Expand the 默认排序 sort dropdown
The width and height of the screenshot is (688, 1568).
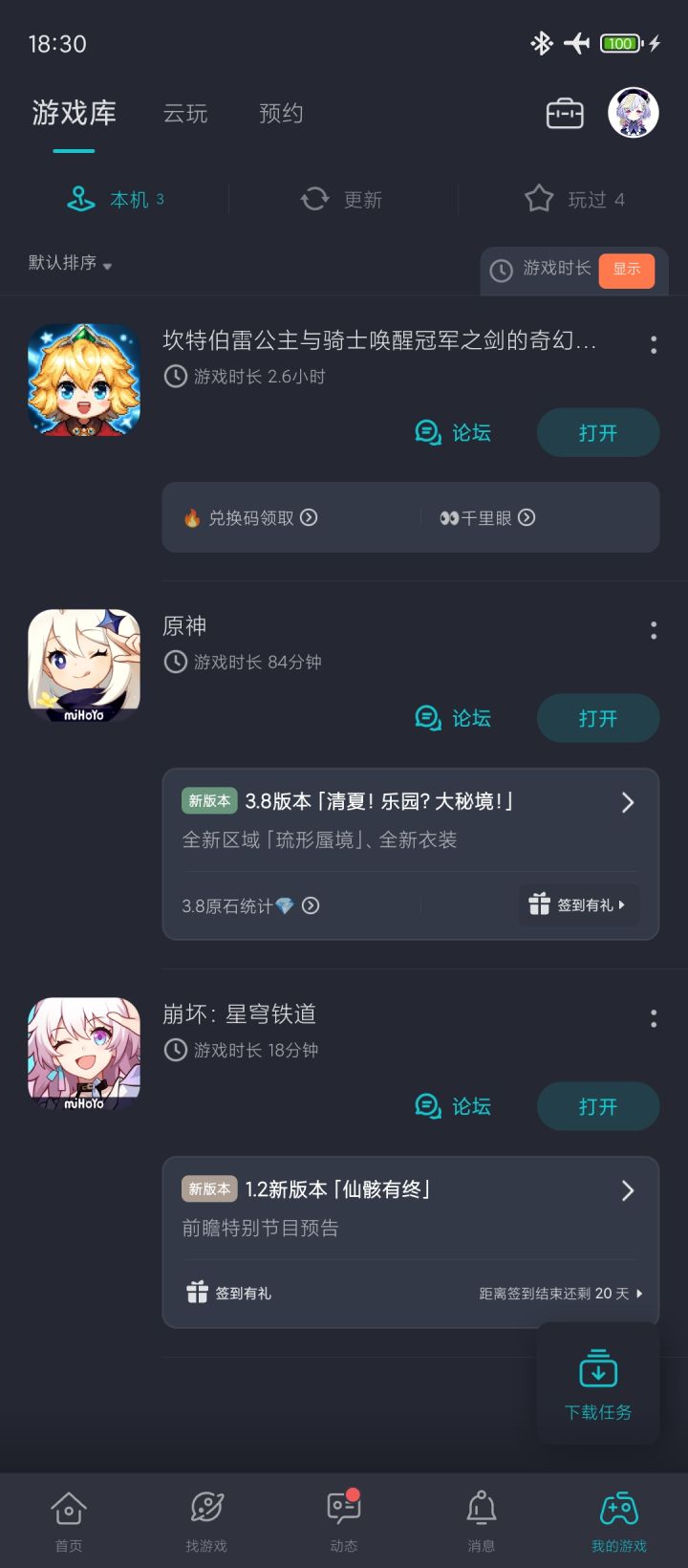[67, 264]
